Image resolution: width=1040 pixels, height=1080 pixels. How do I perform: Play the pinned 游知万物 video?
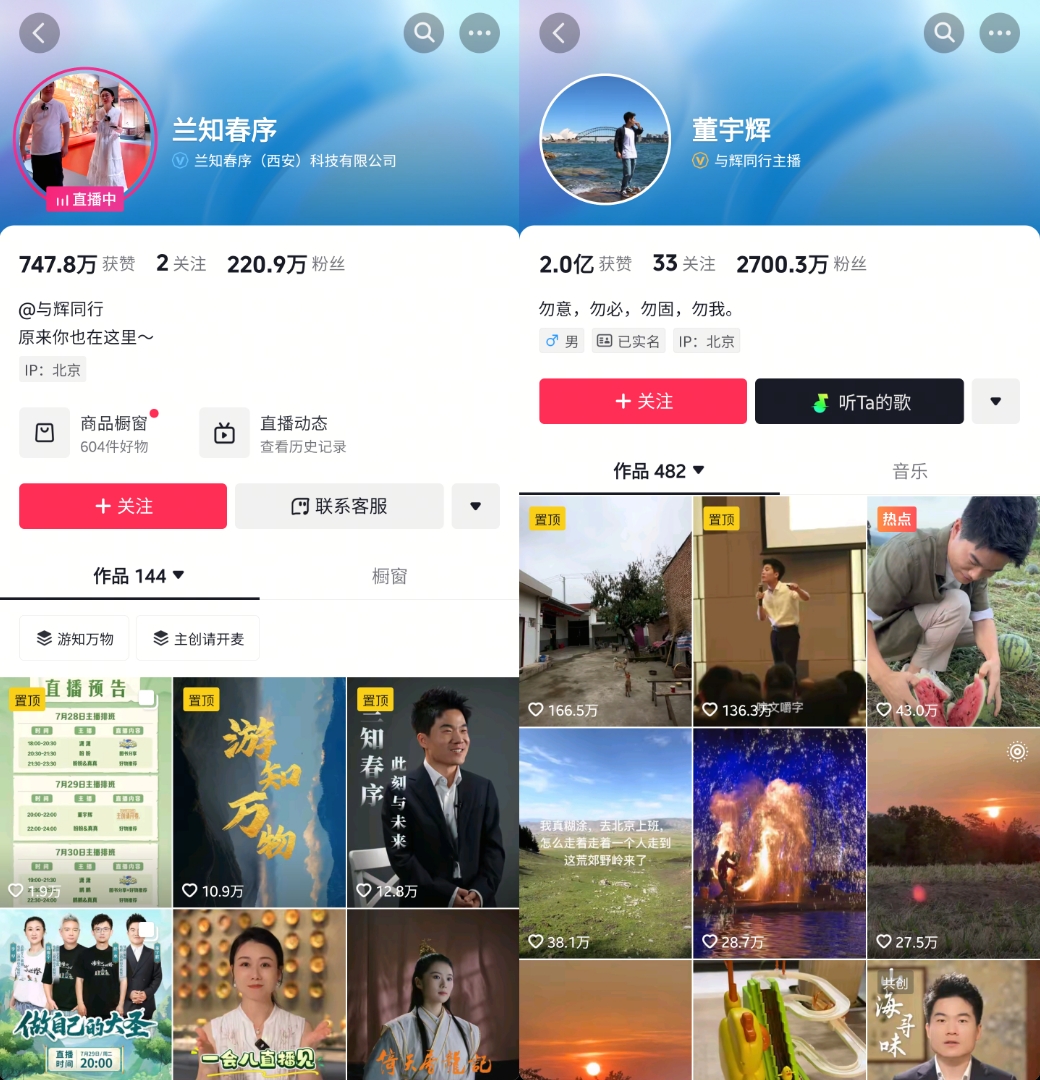point(259,792)
